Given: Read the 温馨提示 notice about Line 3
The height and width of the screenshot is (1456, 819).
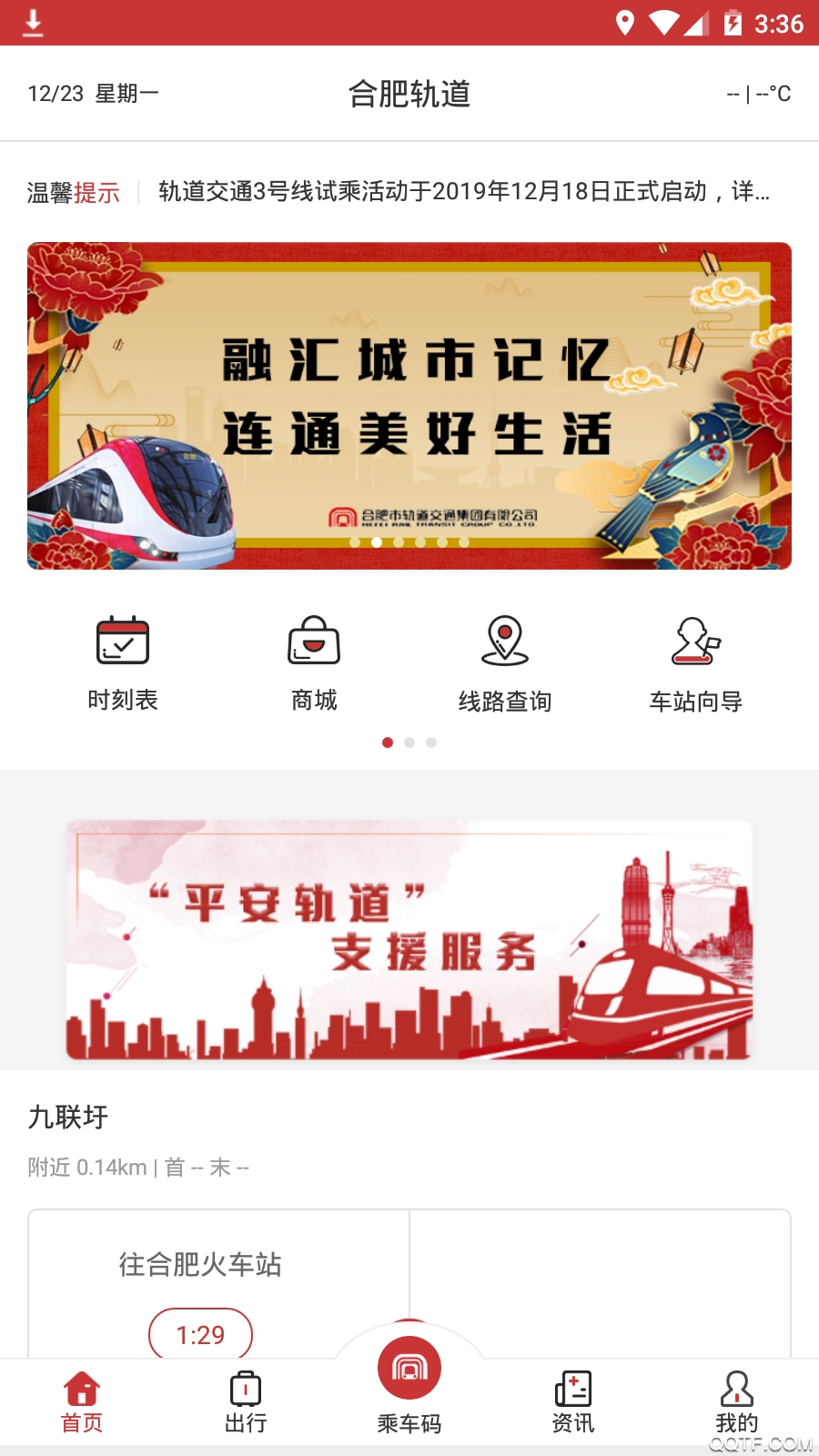Looking at the screenshot, I should click(x=464, y=192).
